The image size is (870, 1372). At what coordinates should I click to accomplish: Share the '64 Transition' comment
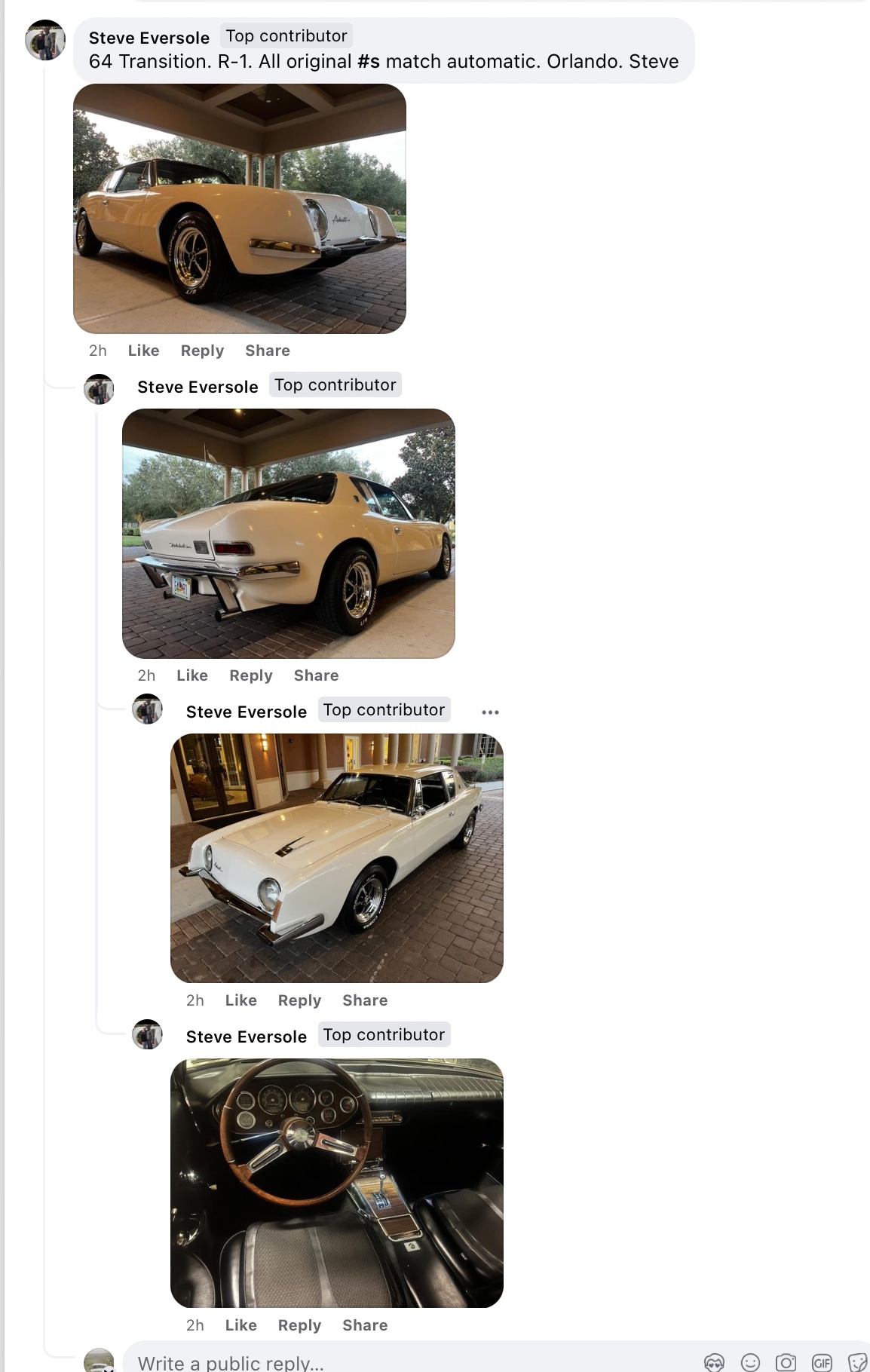(267, 351)
